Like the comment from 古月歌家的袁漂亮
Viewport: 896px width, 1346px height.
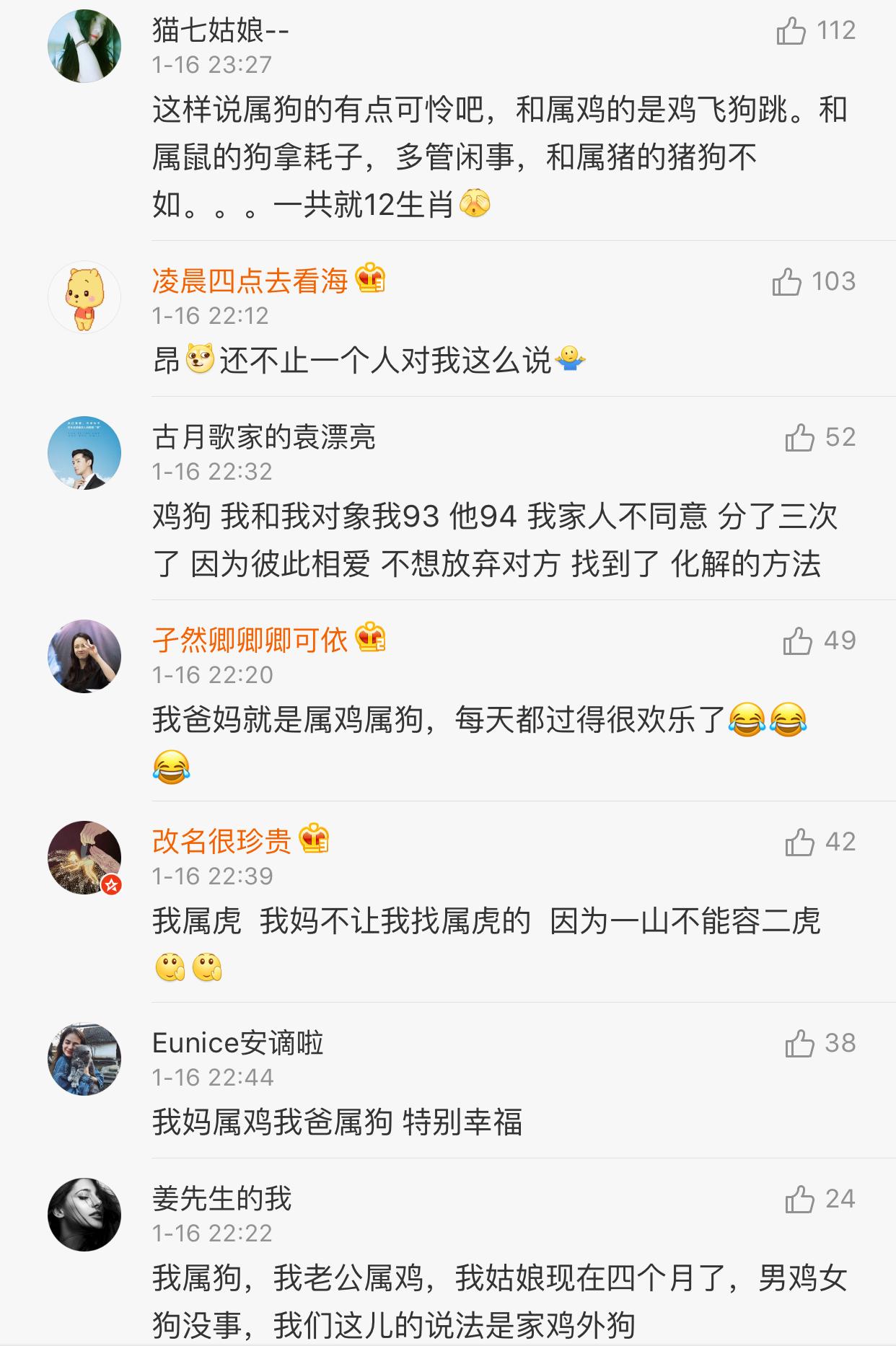pos(799,438)
